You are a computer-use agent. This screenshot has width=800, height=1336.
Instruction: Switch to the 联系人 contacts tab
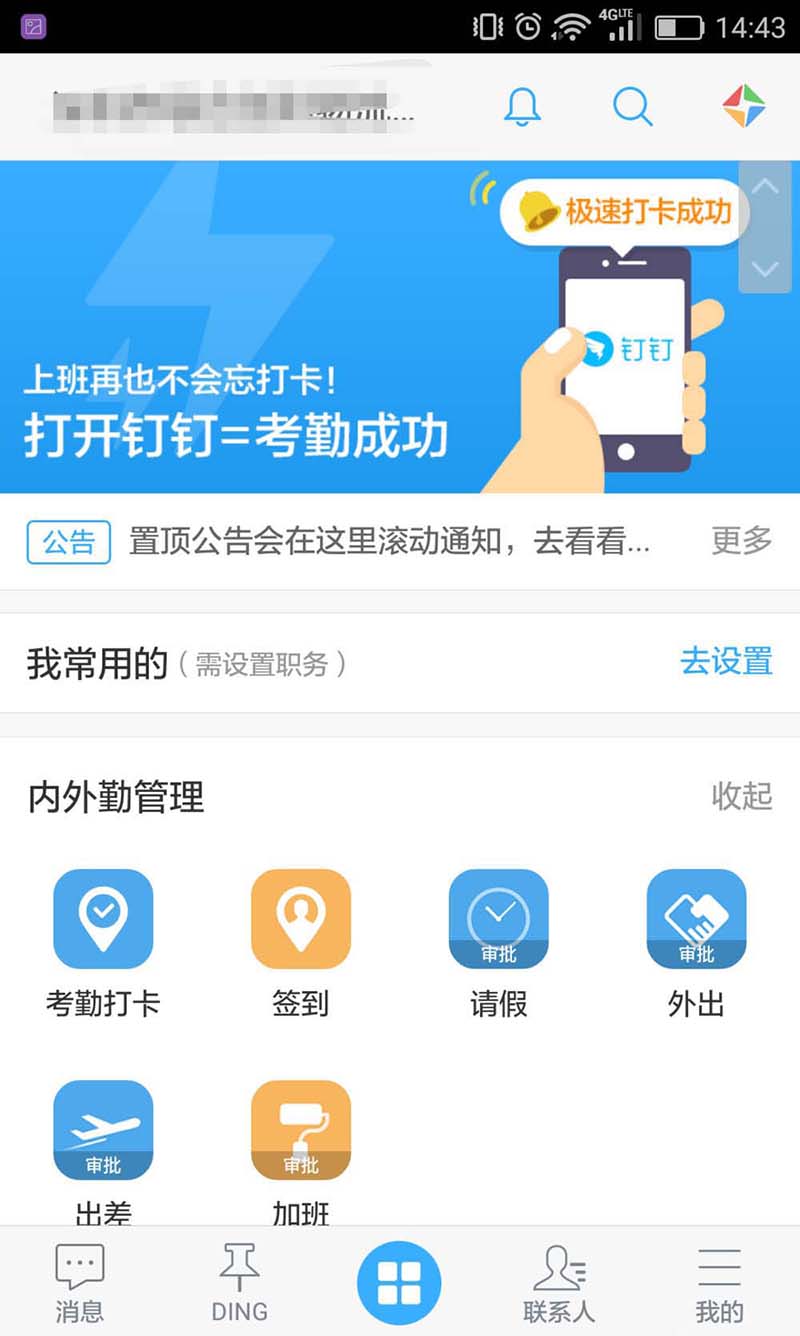coord(559,1282)
